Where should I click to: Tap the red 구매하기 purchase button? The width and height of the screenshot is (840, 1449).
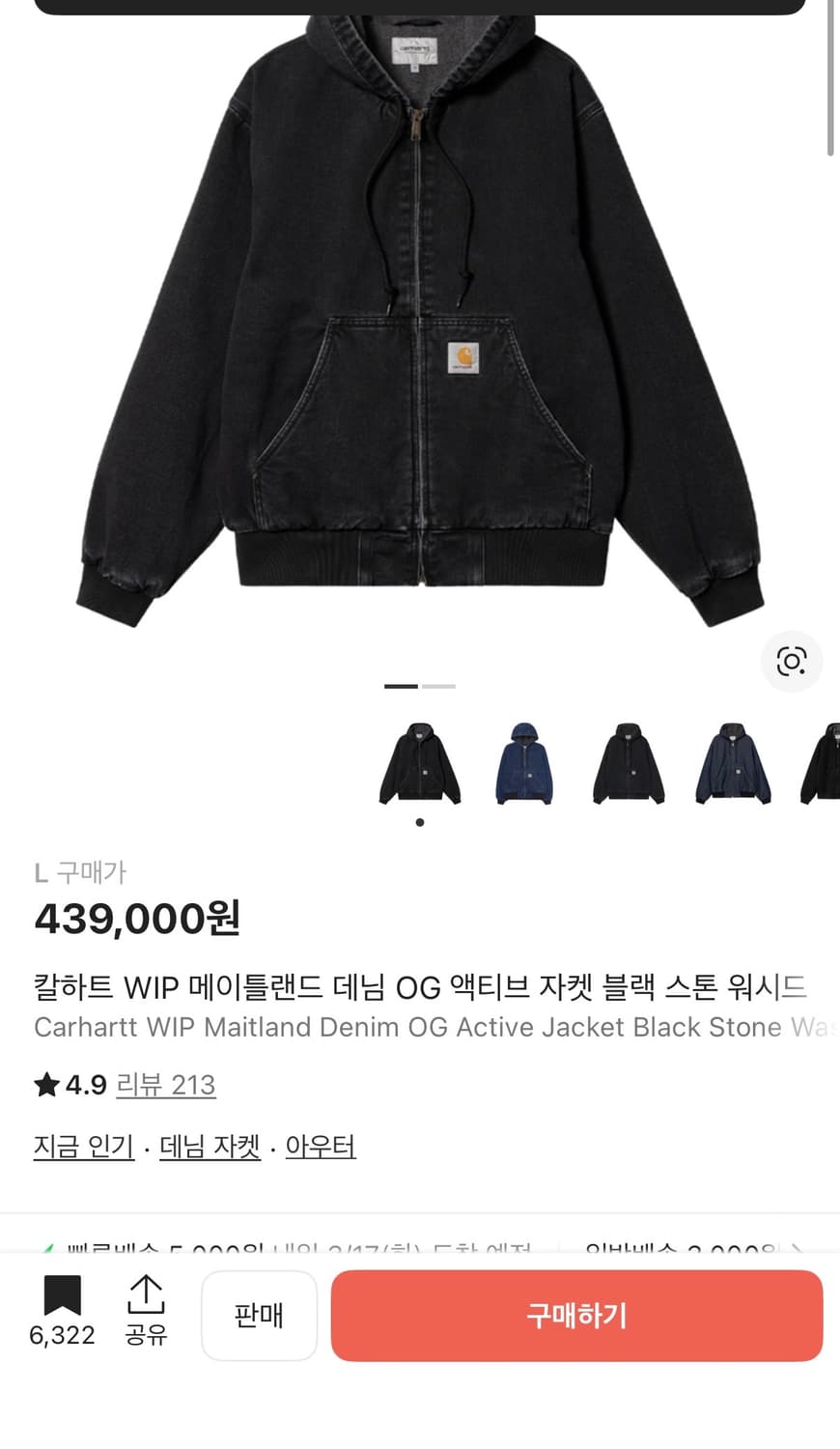tap(576, 1316)
